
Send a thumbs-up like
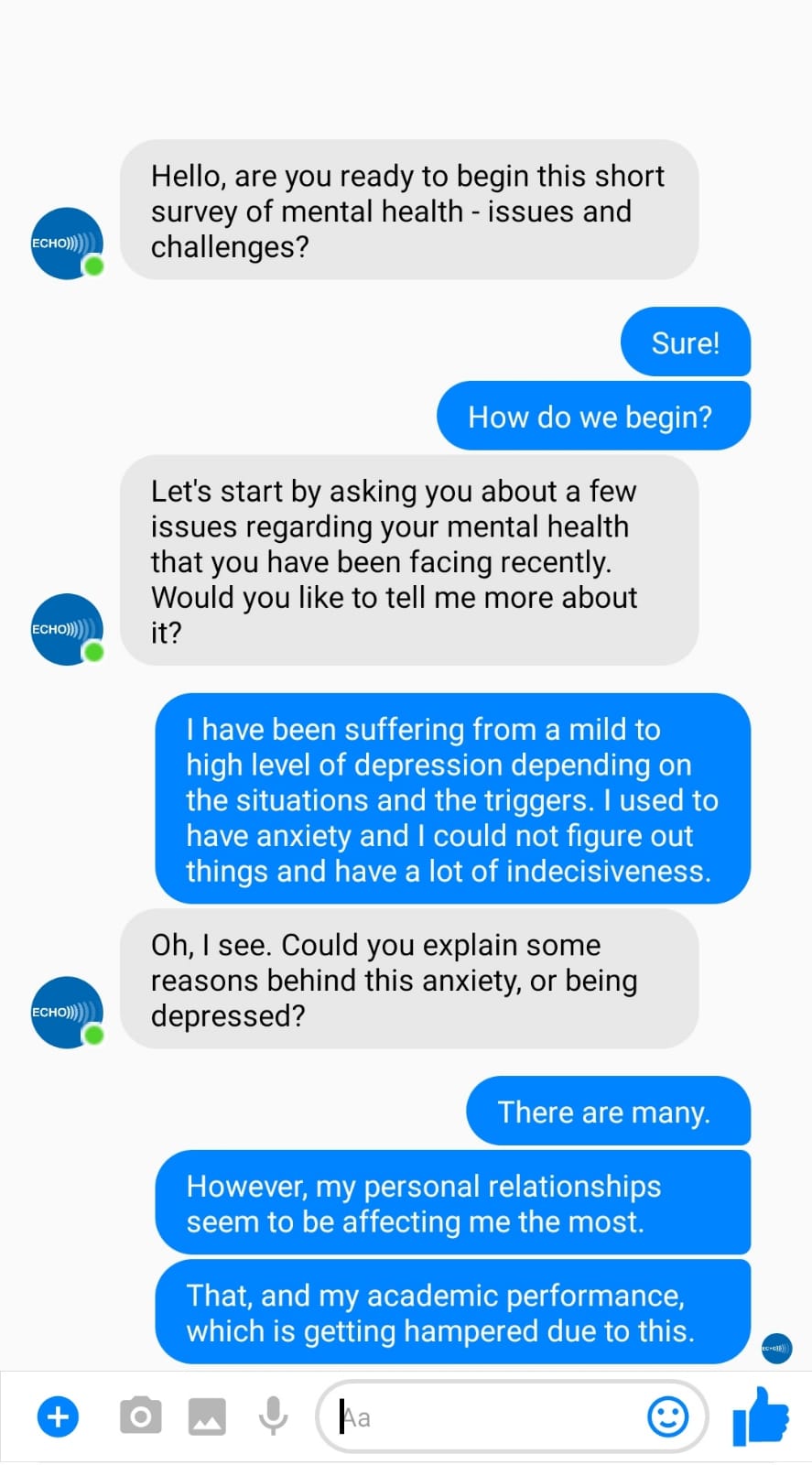[761, 1416]
